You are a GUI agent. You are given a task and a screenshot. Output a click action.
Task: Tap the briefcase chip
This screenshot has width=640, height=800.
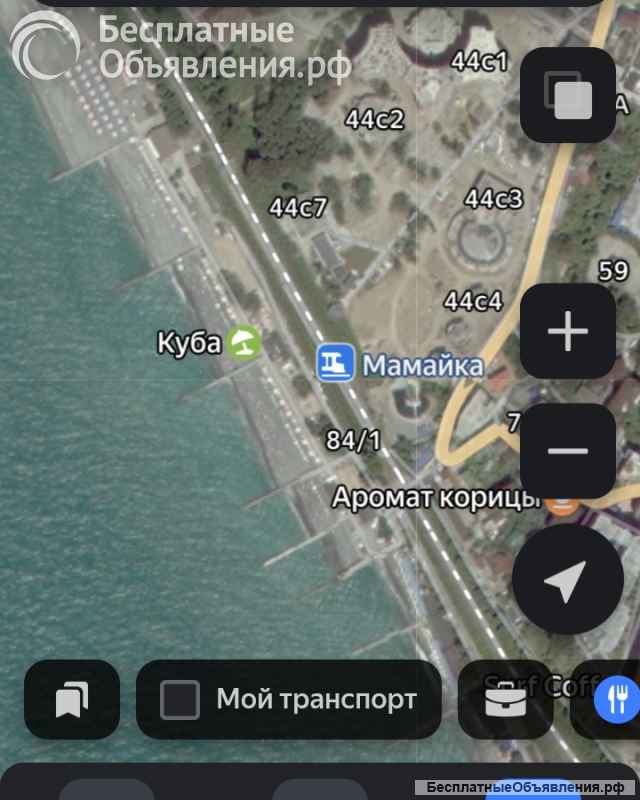tap(506, 700)
